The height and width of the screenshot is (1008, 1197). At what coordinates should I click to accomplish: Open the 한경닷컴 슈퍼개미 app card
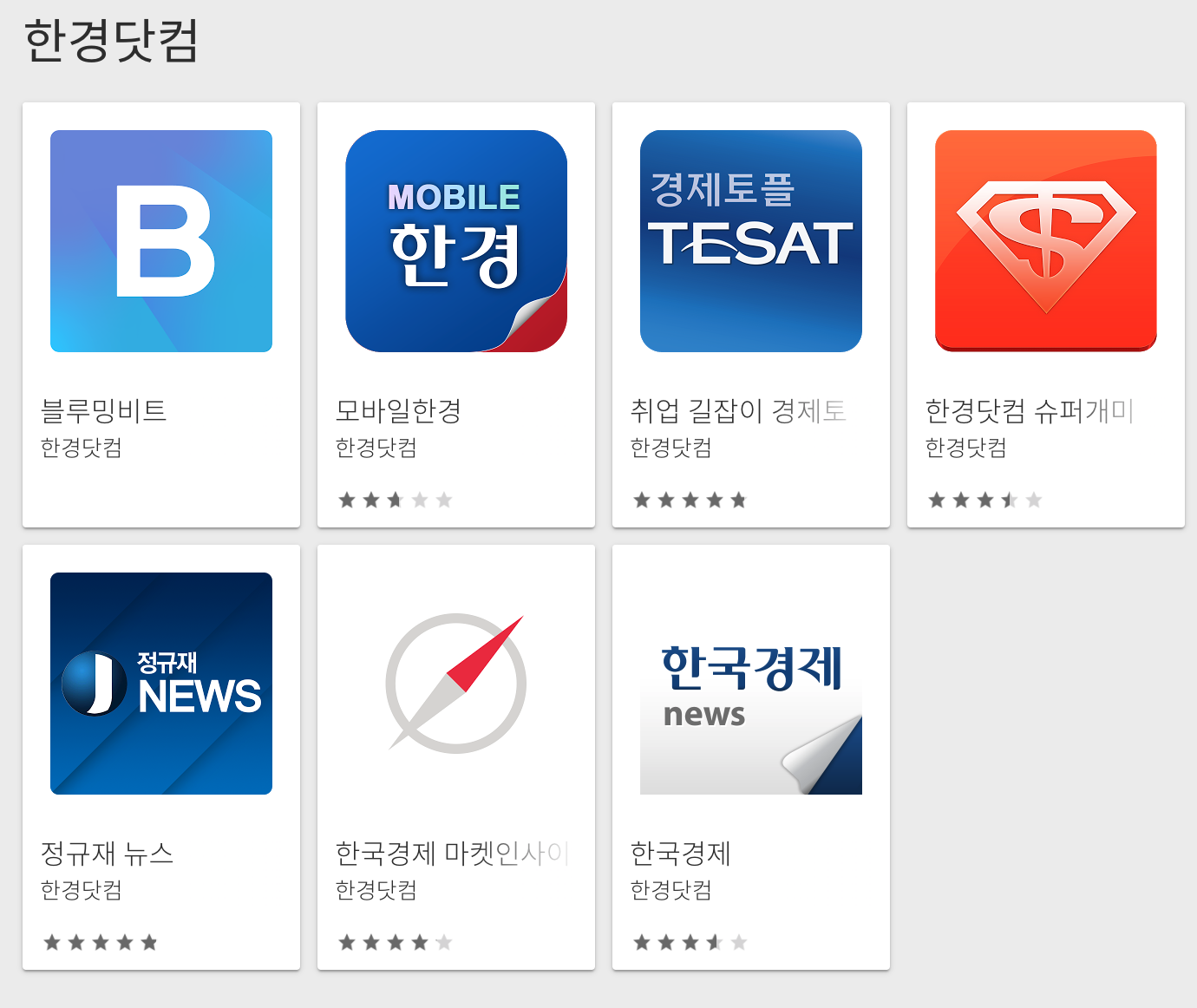tap(1046, 241)
